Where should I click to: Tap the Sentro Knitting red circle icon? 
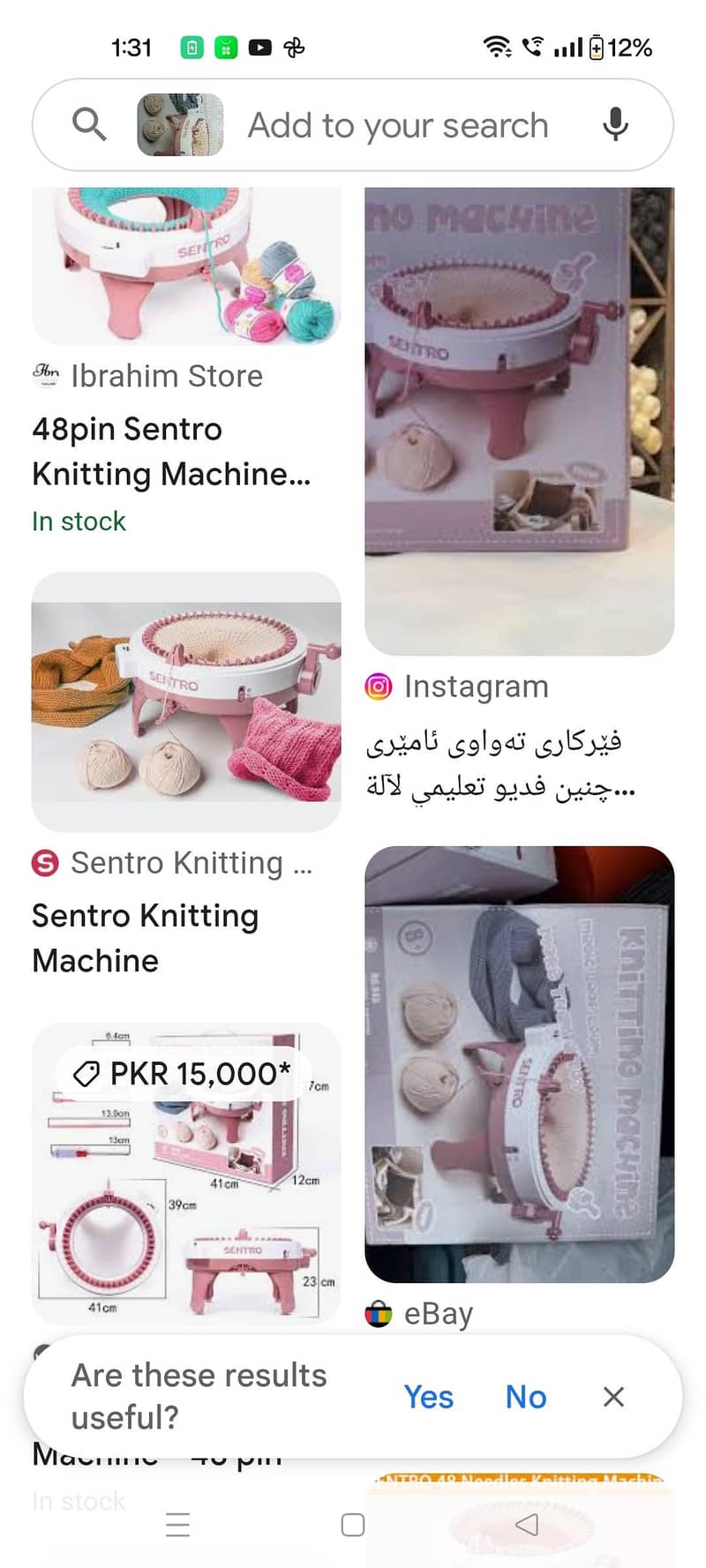coord(45,863)
